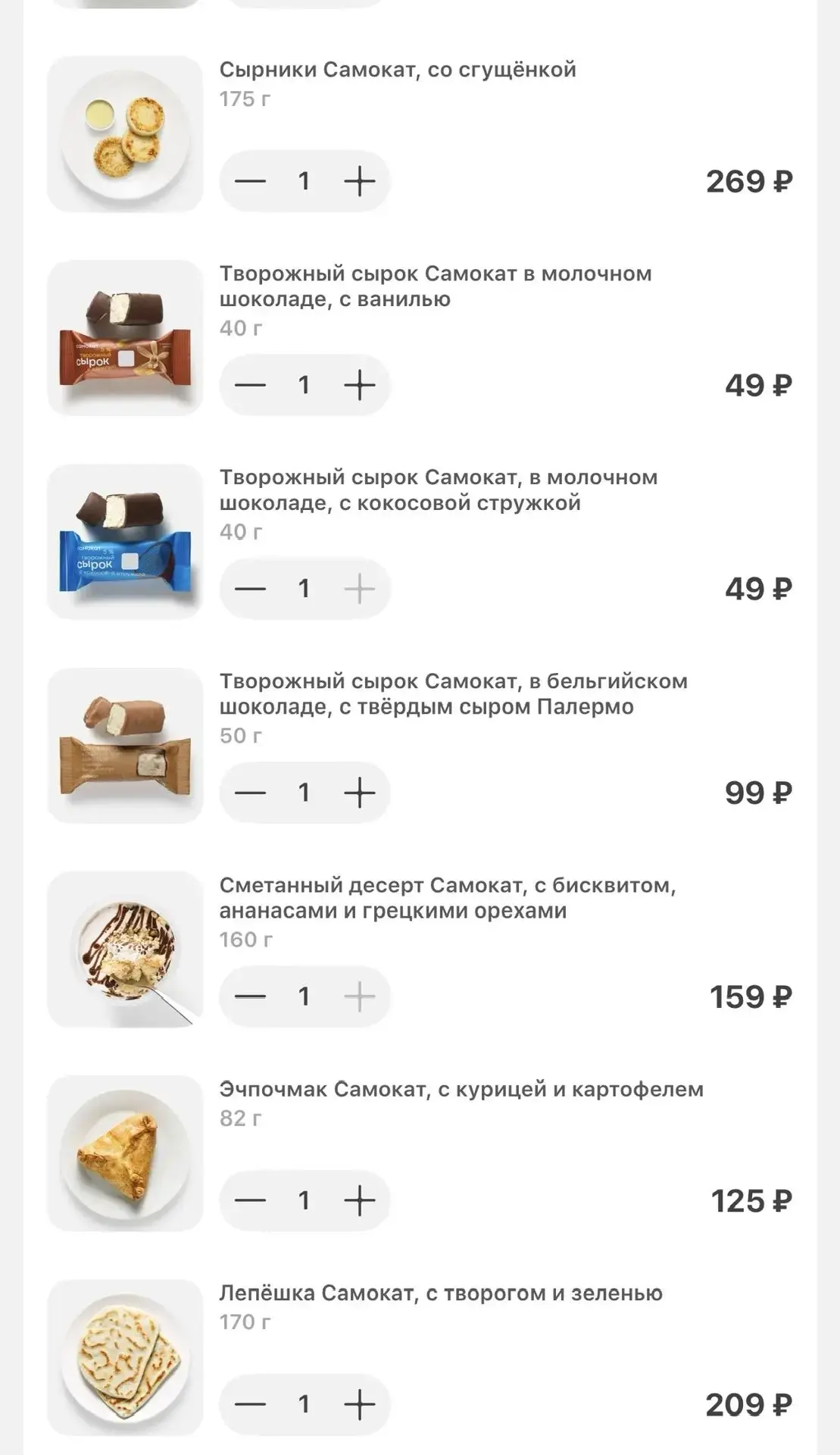Add one more Лепёшка с творогом
The width and height of the screenshot is (840, 1455).
coord(360,1404)
